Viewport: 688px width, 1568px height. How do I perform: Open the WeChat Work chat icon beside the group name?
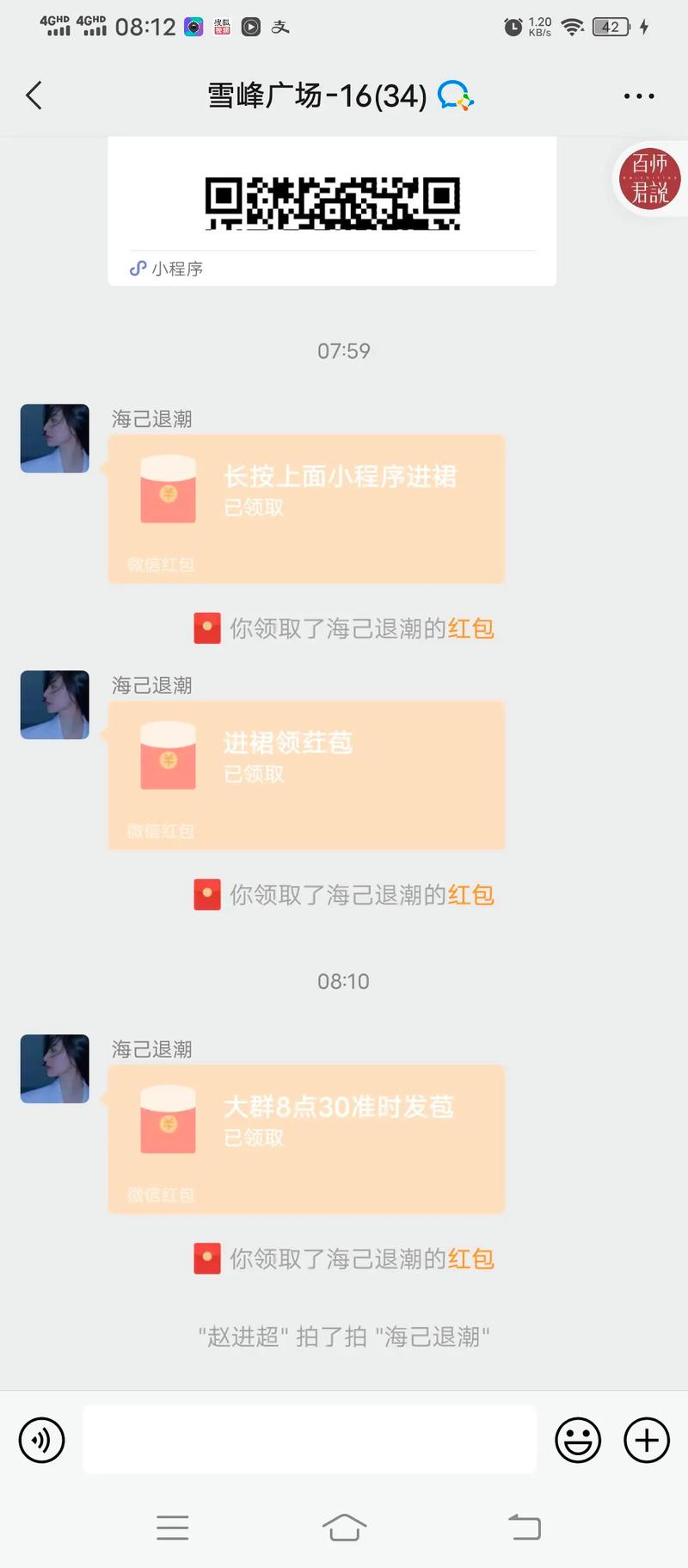[456, 96]
